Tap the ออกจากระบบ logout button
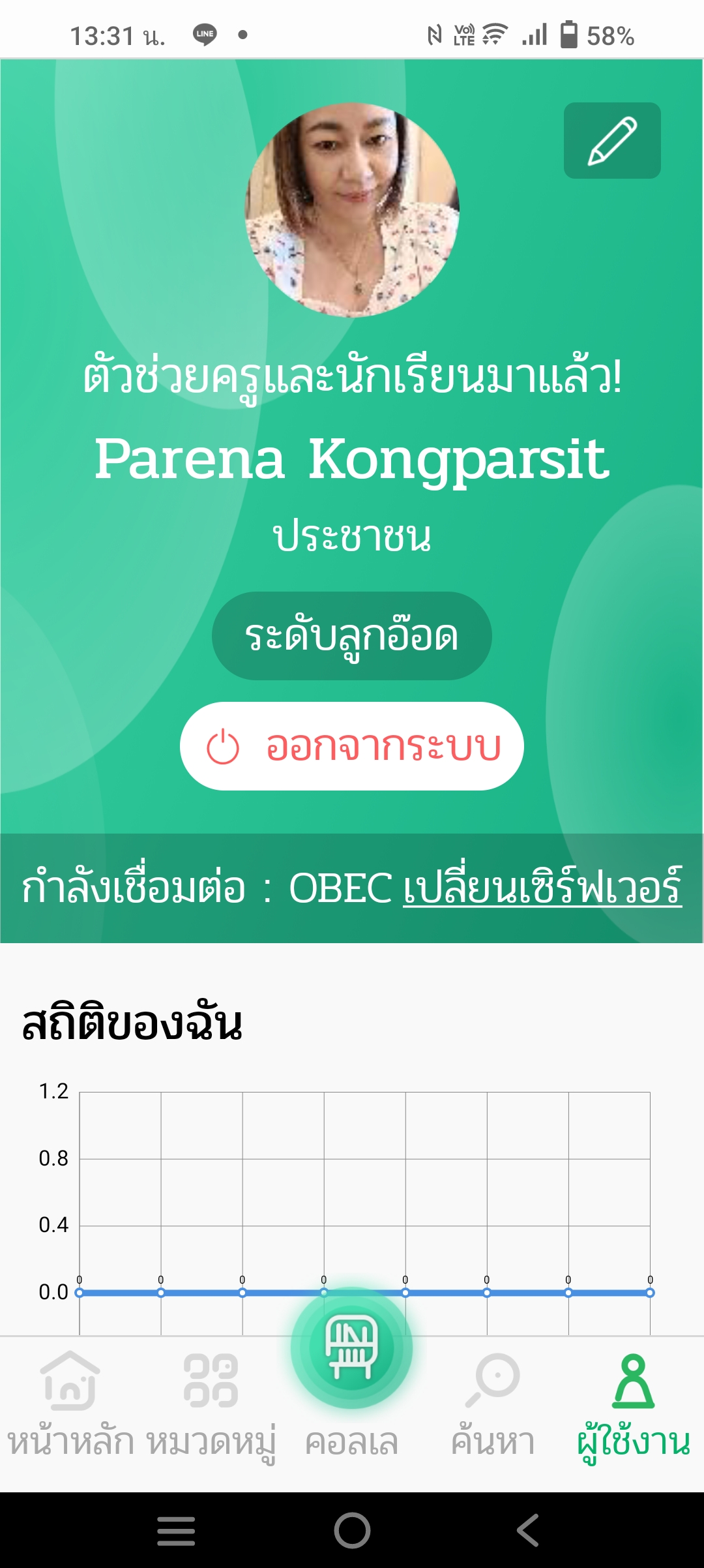Viewport: 704px width, 1568px height. point(352,746)
